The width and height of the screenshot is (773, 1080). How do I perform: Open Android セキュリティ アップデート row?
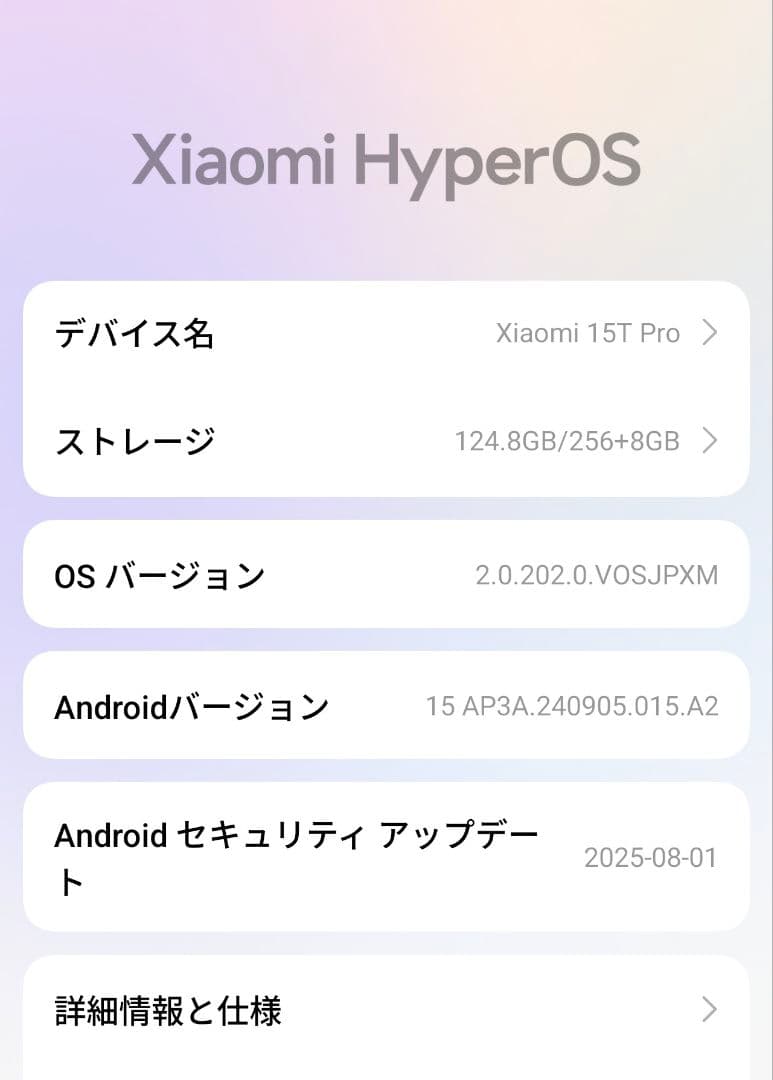(385, 856)
